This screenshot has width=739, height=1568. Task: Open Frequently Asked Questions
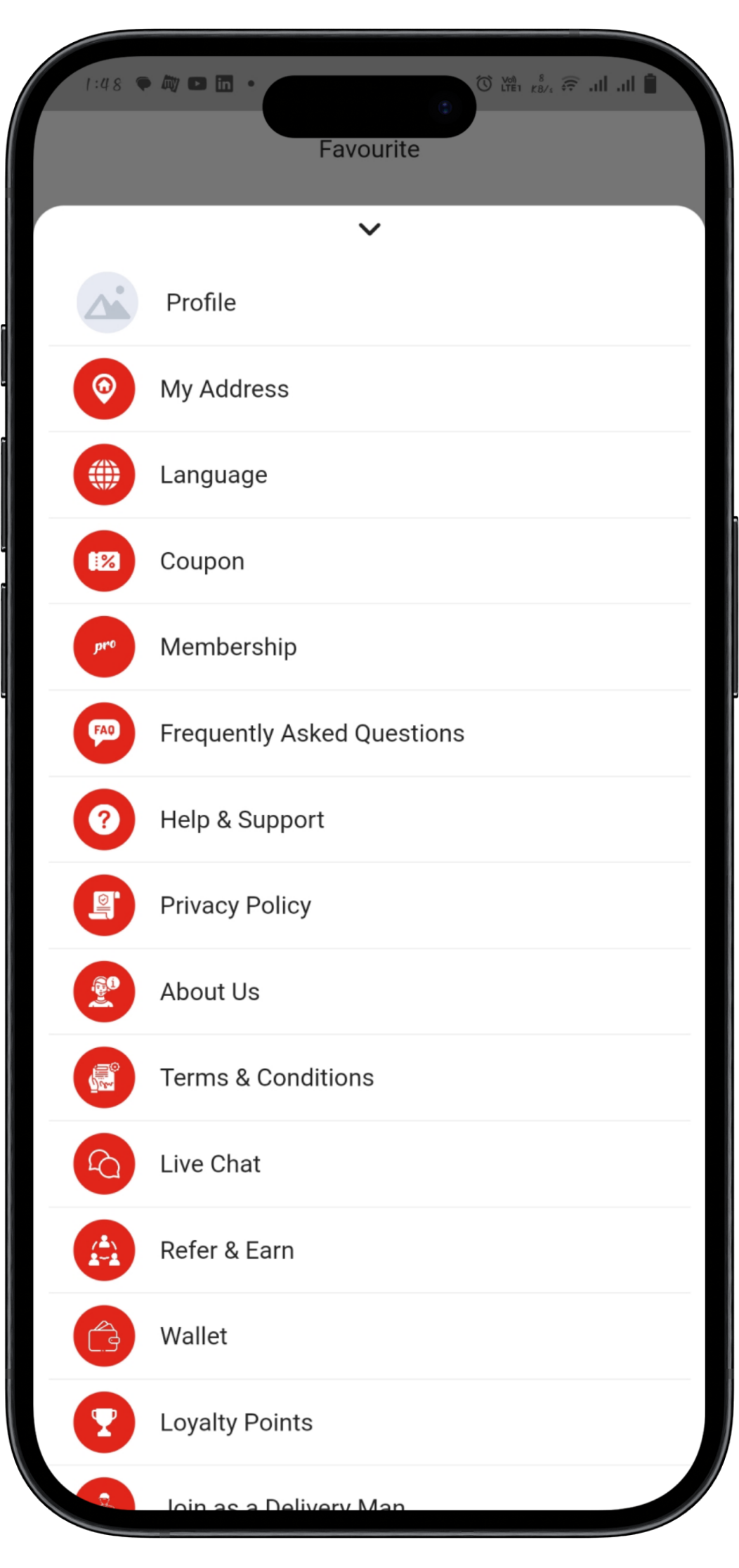(312, 733)
